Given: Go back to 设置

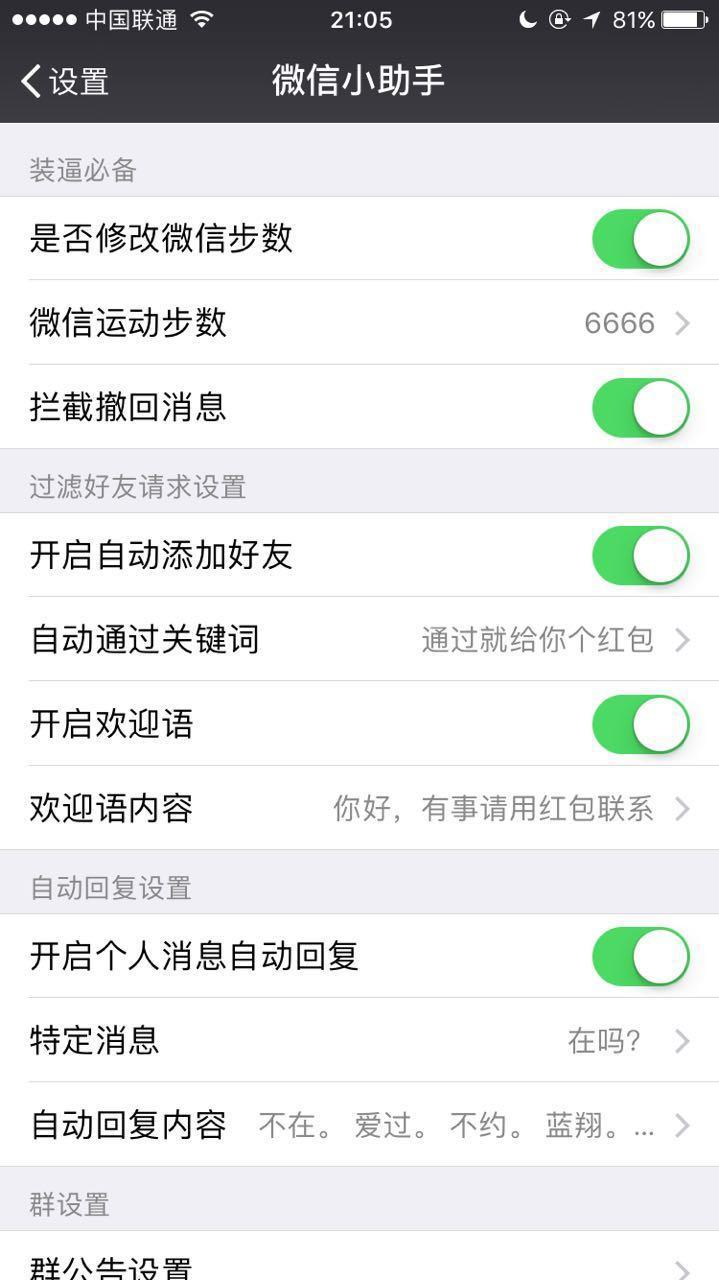Looking at the screenshot, I should [x=64, y=81].
